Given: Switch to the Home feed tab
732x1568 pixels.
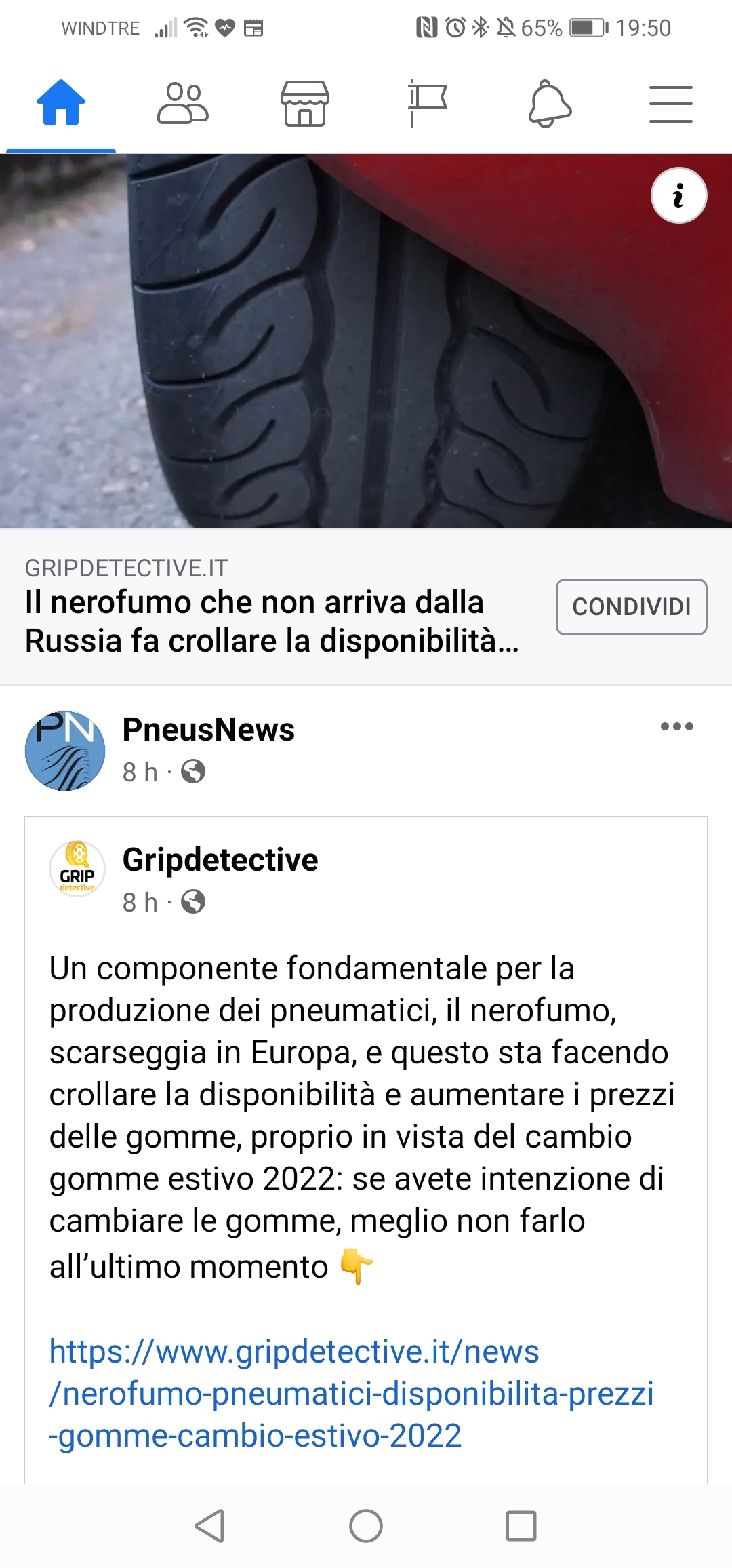Looking at the screenshot, I should coord(61,104).
